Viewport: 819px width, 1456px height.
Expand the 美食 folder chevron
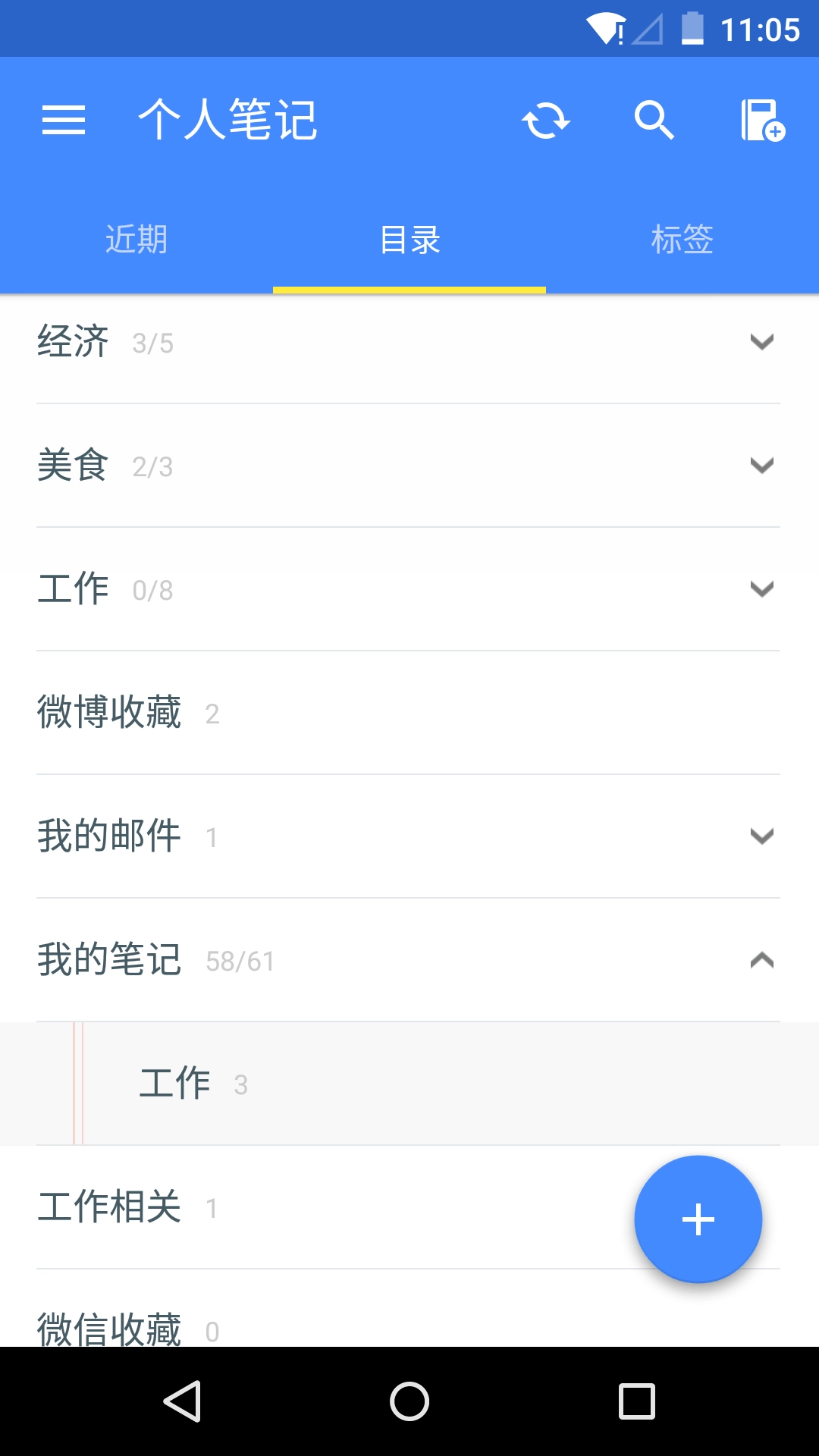[x=762, y=466]
